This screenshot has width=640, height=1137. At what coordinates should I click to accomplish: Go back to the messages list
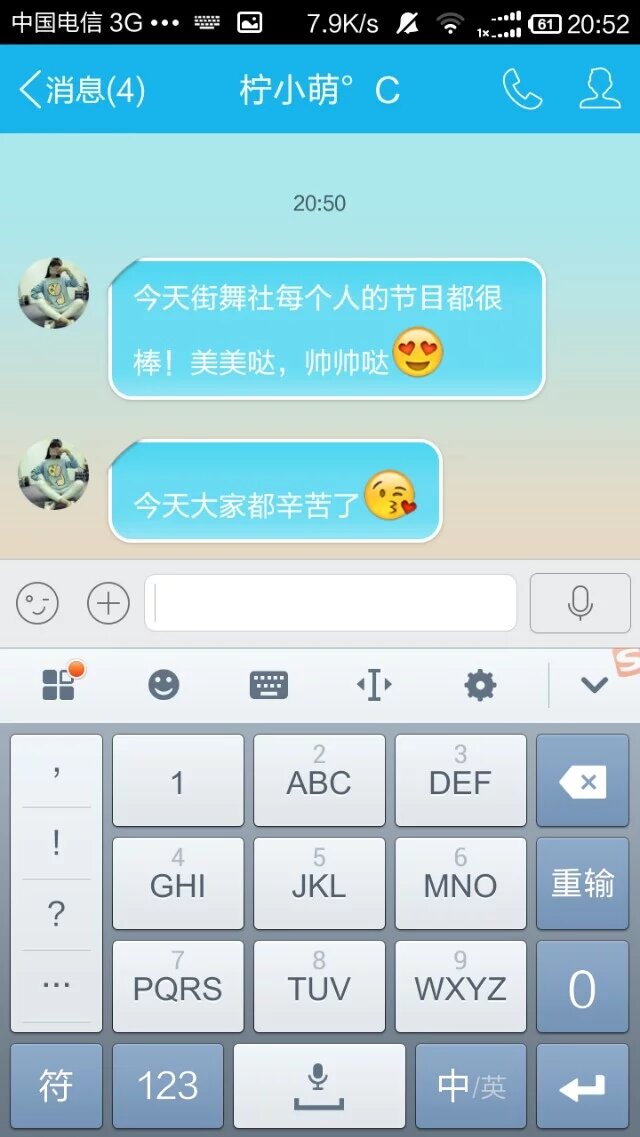[x=80, y=91]
